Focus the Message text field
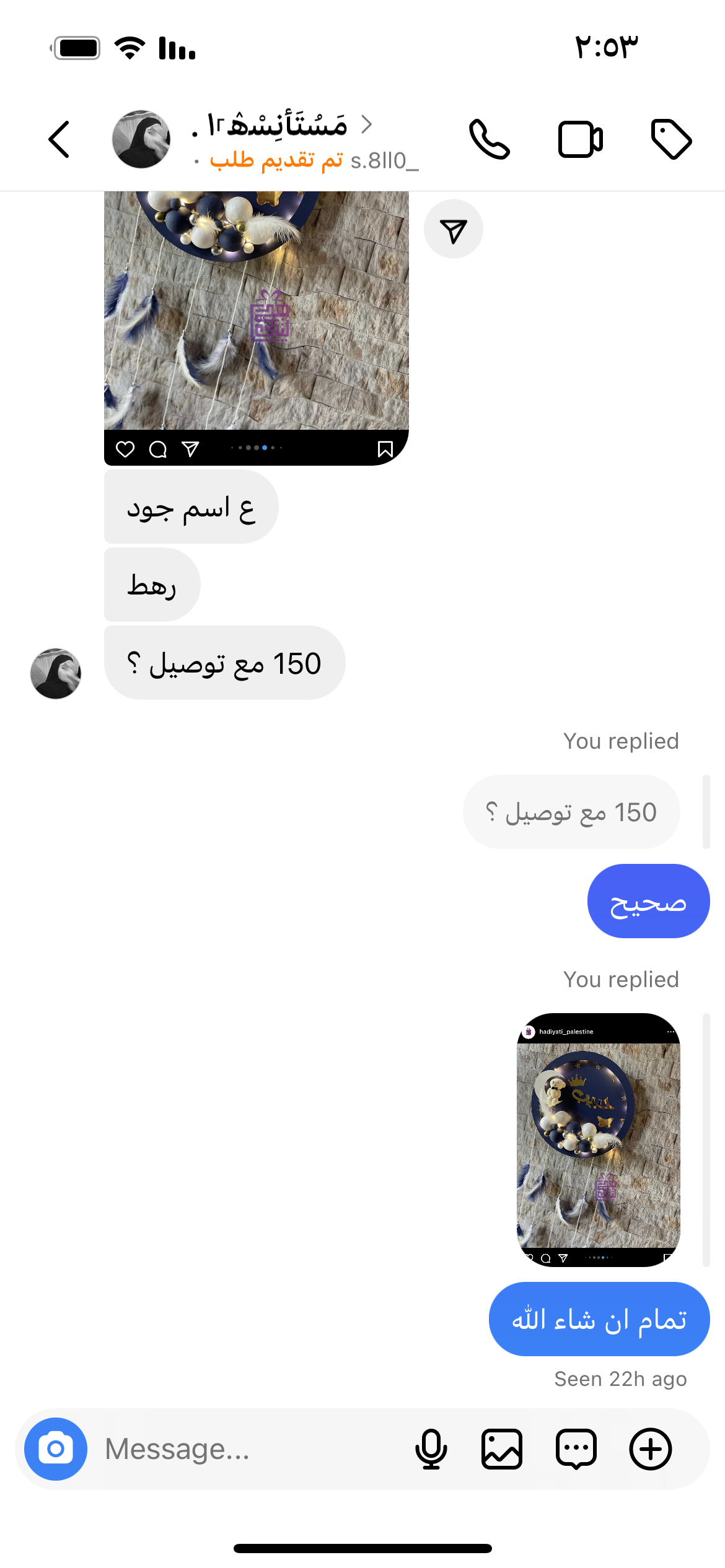 pyautogui.click(x=248, y=1449)
